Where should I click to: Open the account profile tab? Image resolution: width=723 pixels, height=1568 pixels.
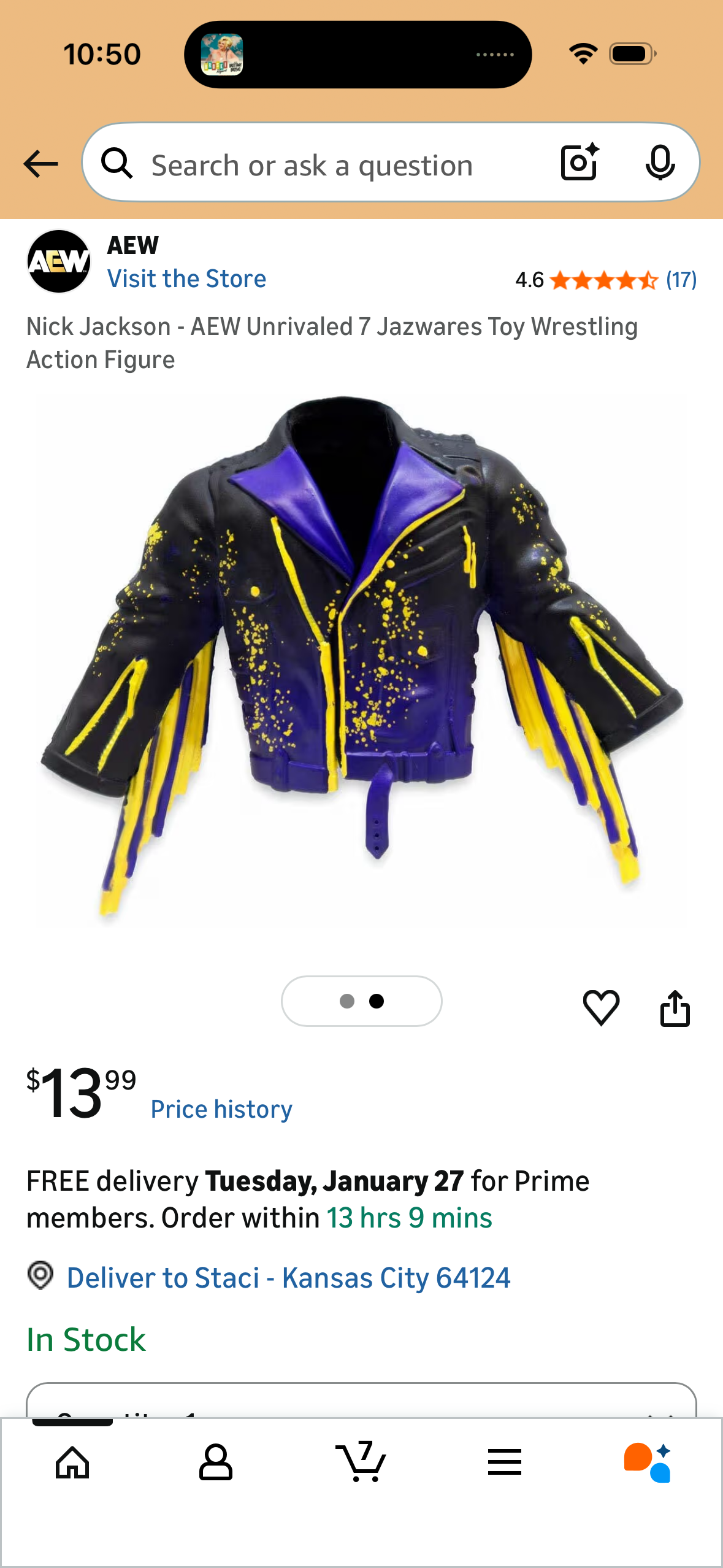point(216,1462)
